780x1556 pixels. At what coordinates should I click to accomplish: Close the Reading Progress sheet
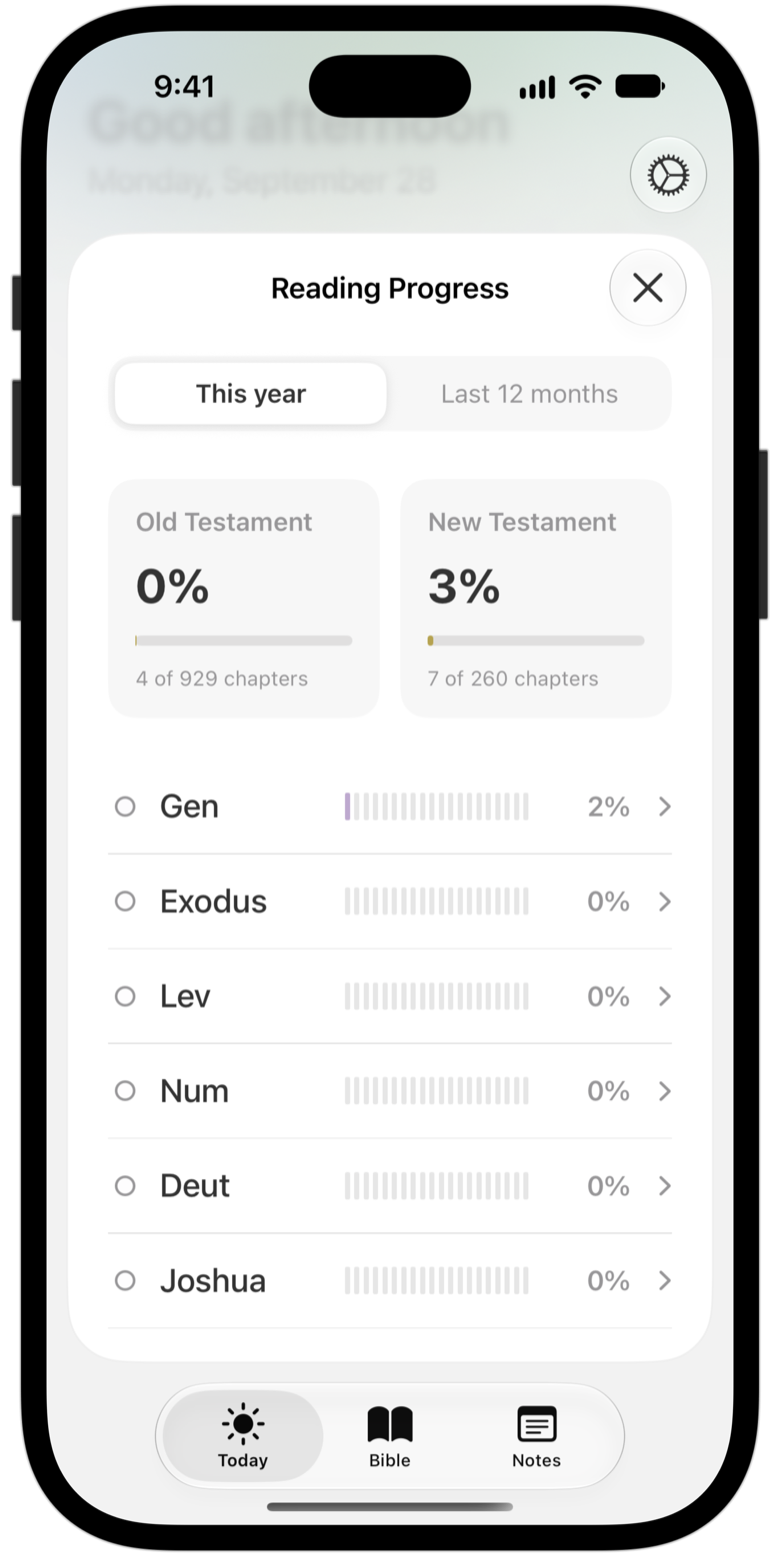click(648, 288)
